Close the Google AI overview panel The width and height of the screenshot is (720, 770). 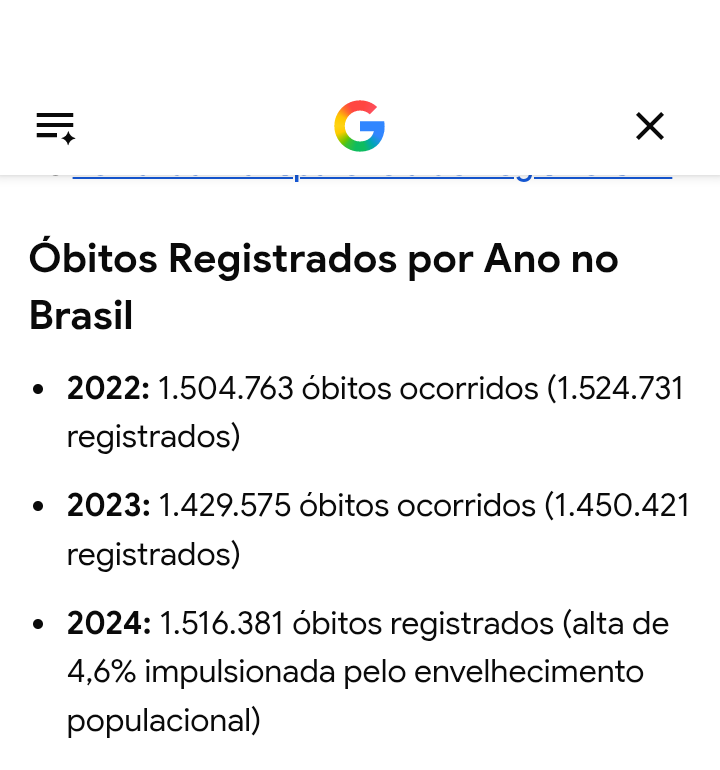649,126
